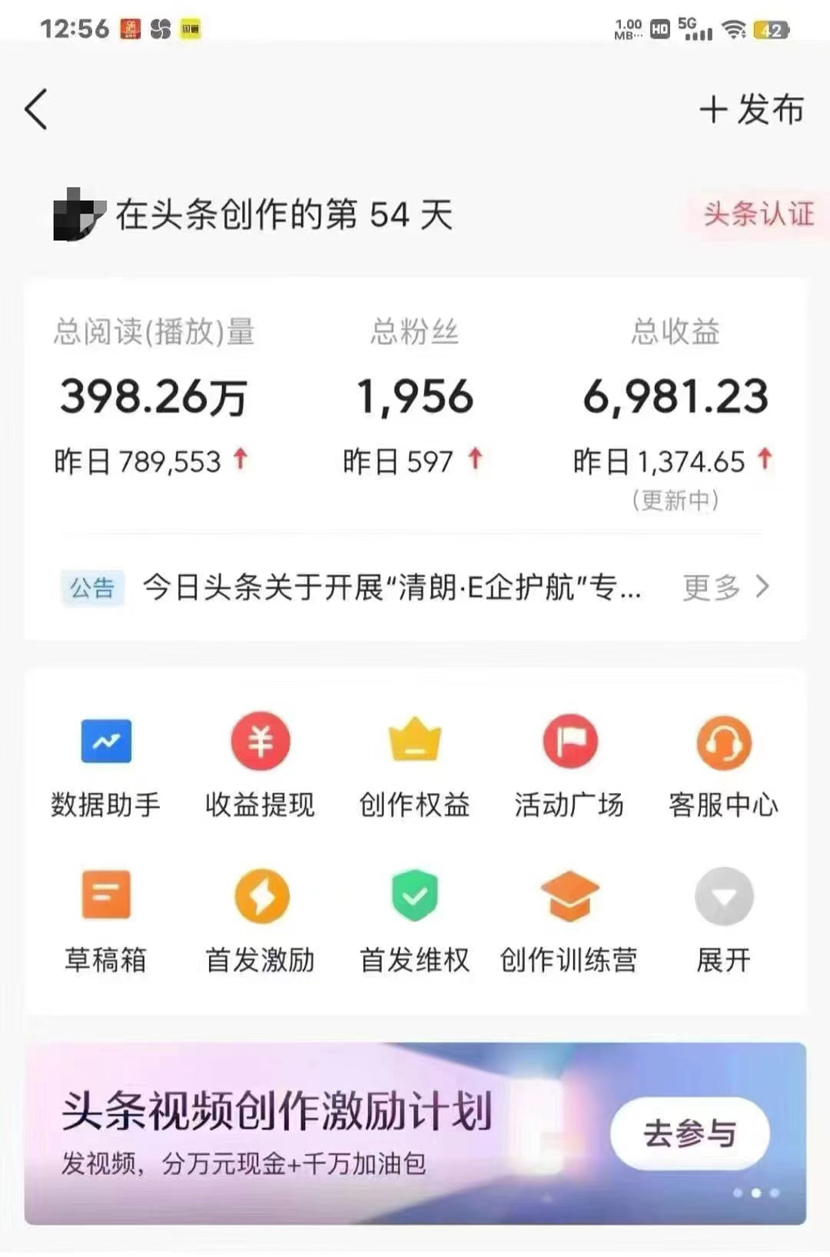Screen dimensions: 830x1257
Task: View 总粉丝 follower statistics
Action: [x=415, y=397]
